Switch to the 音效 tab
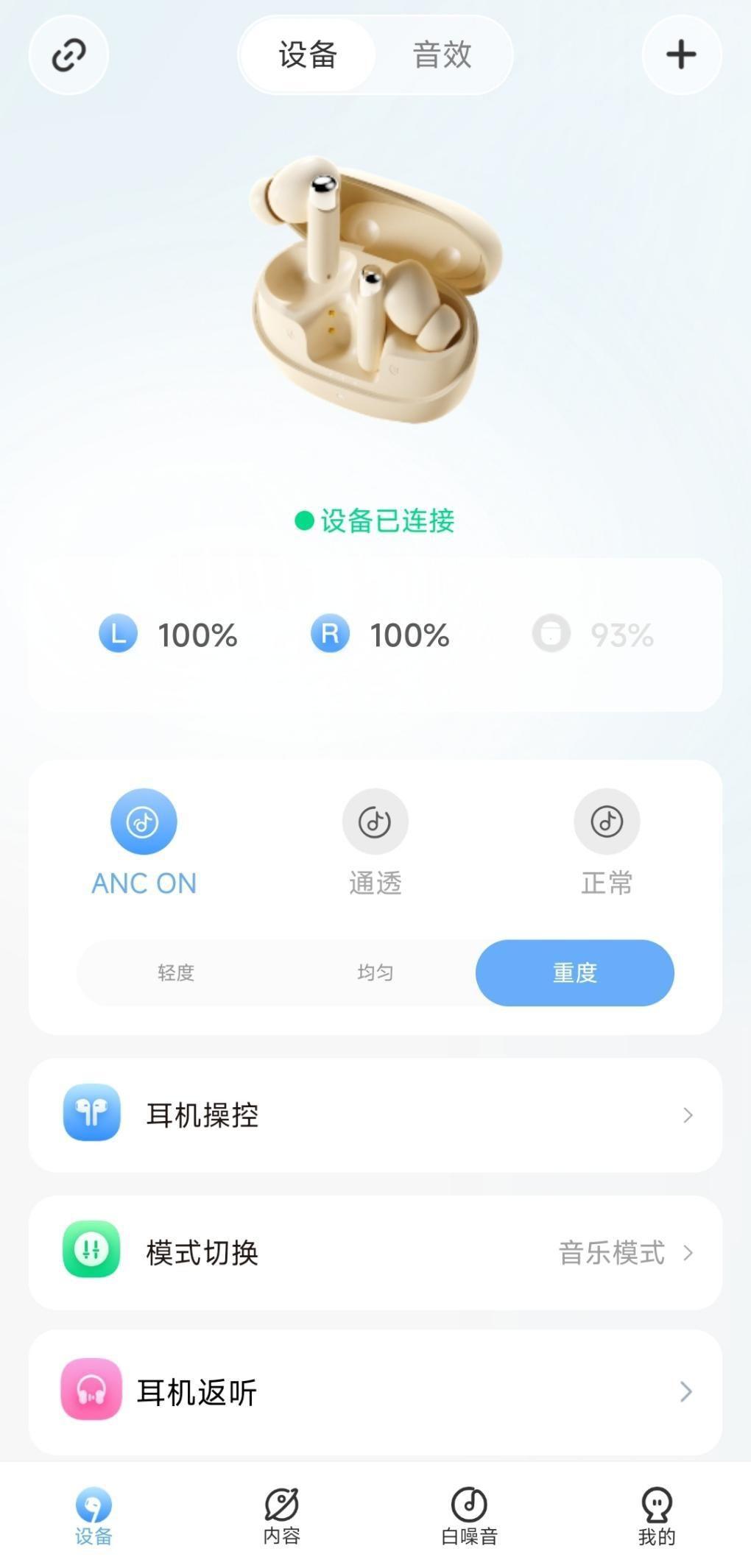The width and height of the screenshot is (751, 1568). (442, 55)
